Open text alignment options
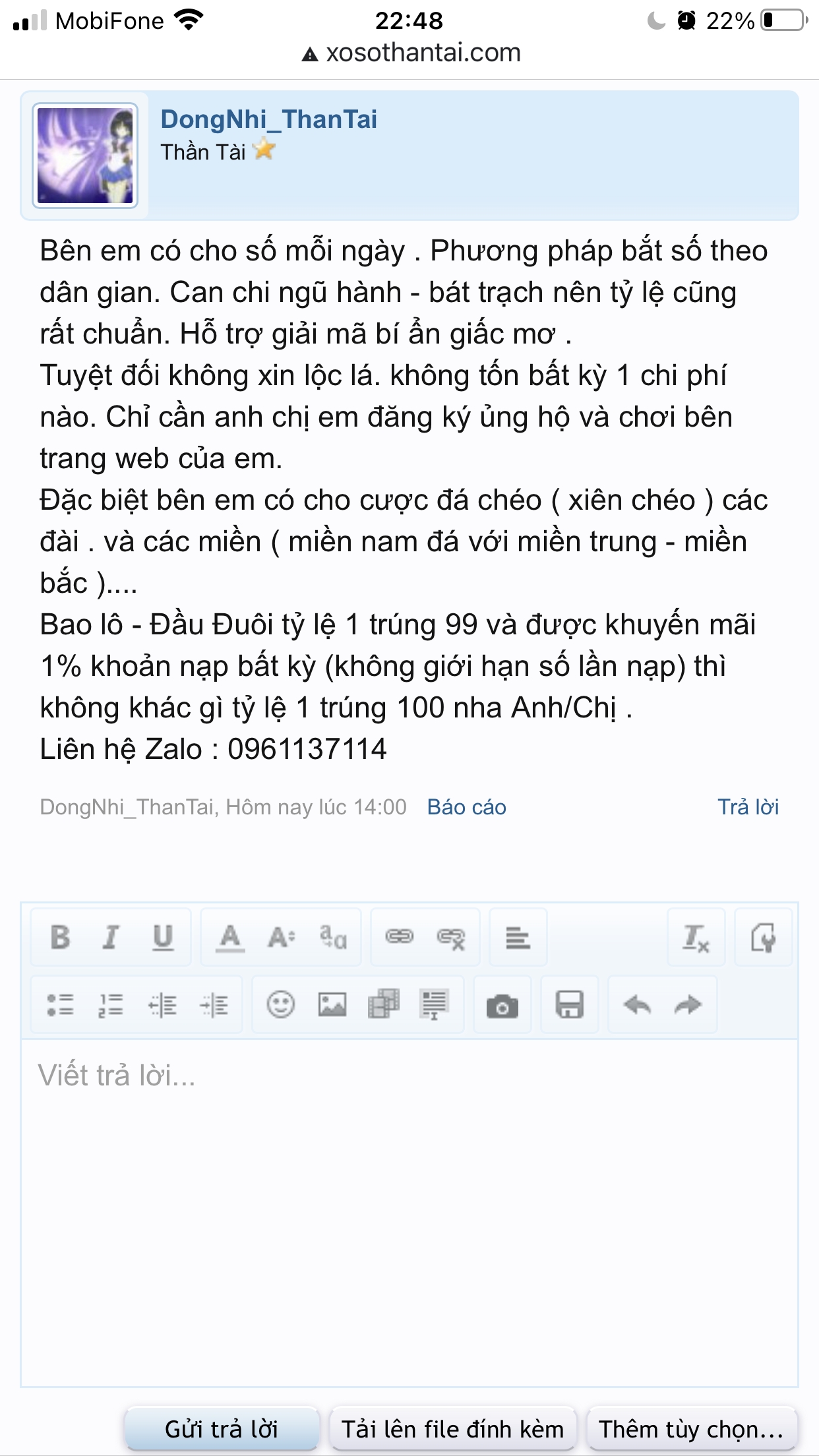The width and height of the screenshot is (819, 1456). pos(518,936)
